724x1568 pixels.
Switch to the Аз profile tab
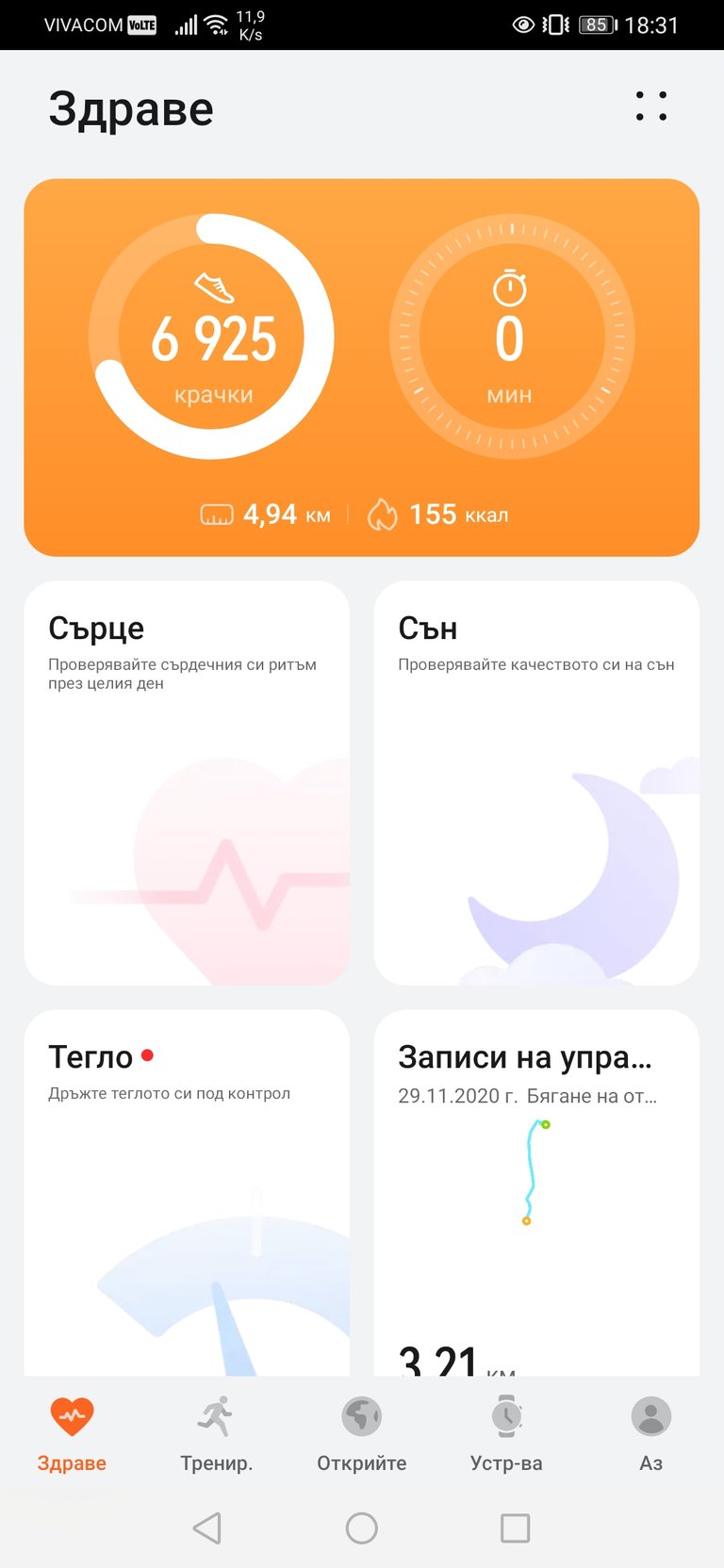(x=650, y=1434)
